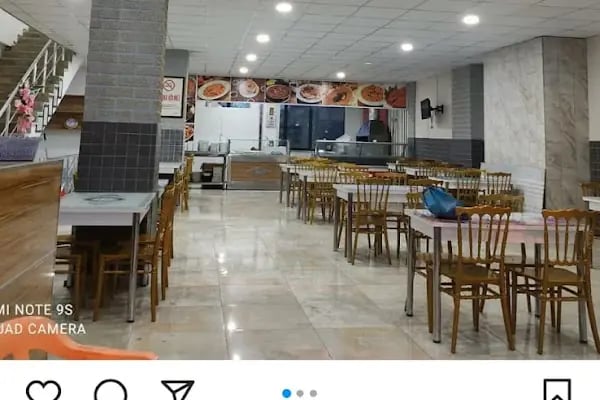This screenshot has width=600, height=400.
Task: Like this restaurant photo post
Action: pyautogui.click(x=43, y=391)
